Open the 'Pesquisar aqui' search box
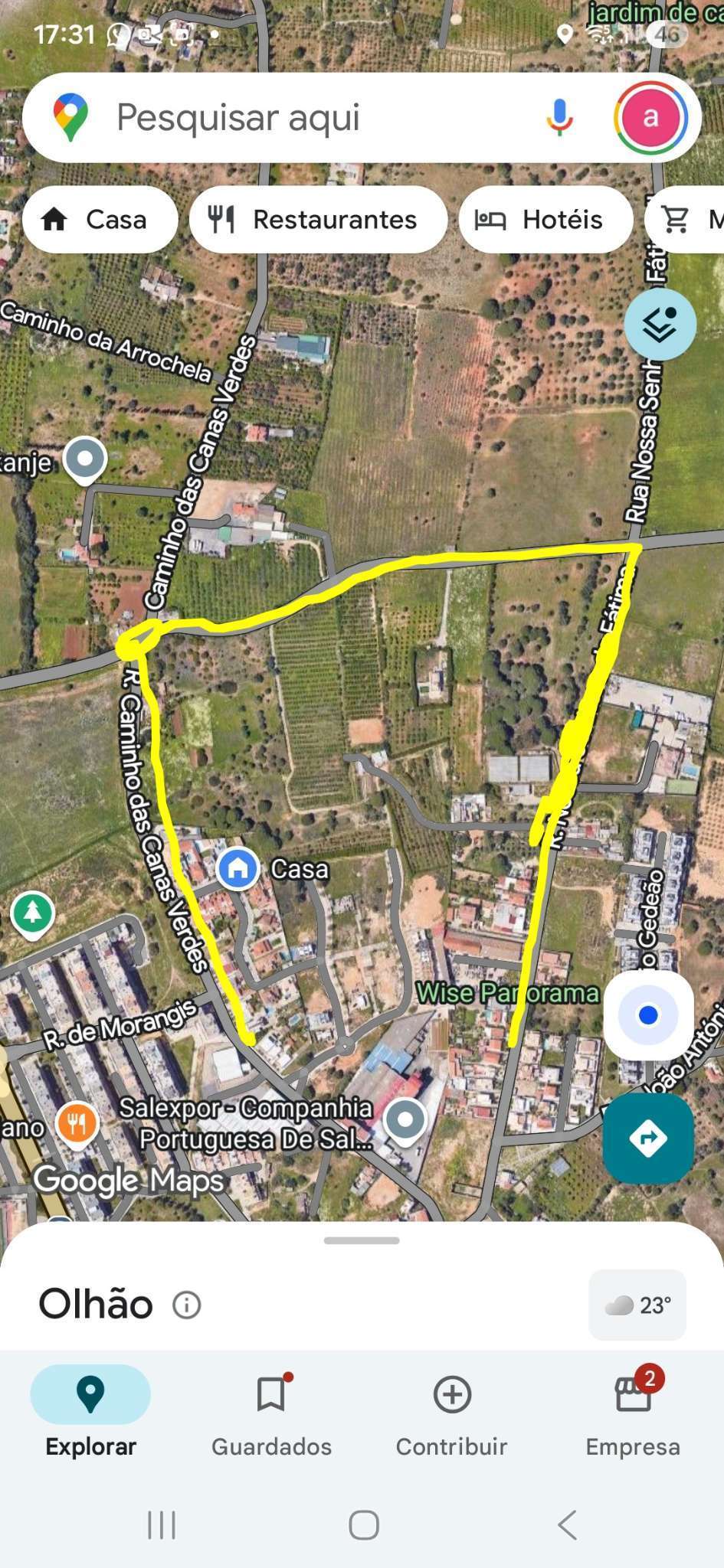The width and height of the screenshot is (724, 1568). click(x=306, y=118)
